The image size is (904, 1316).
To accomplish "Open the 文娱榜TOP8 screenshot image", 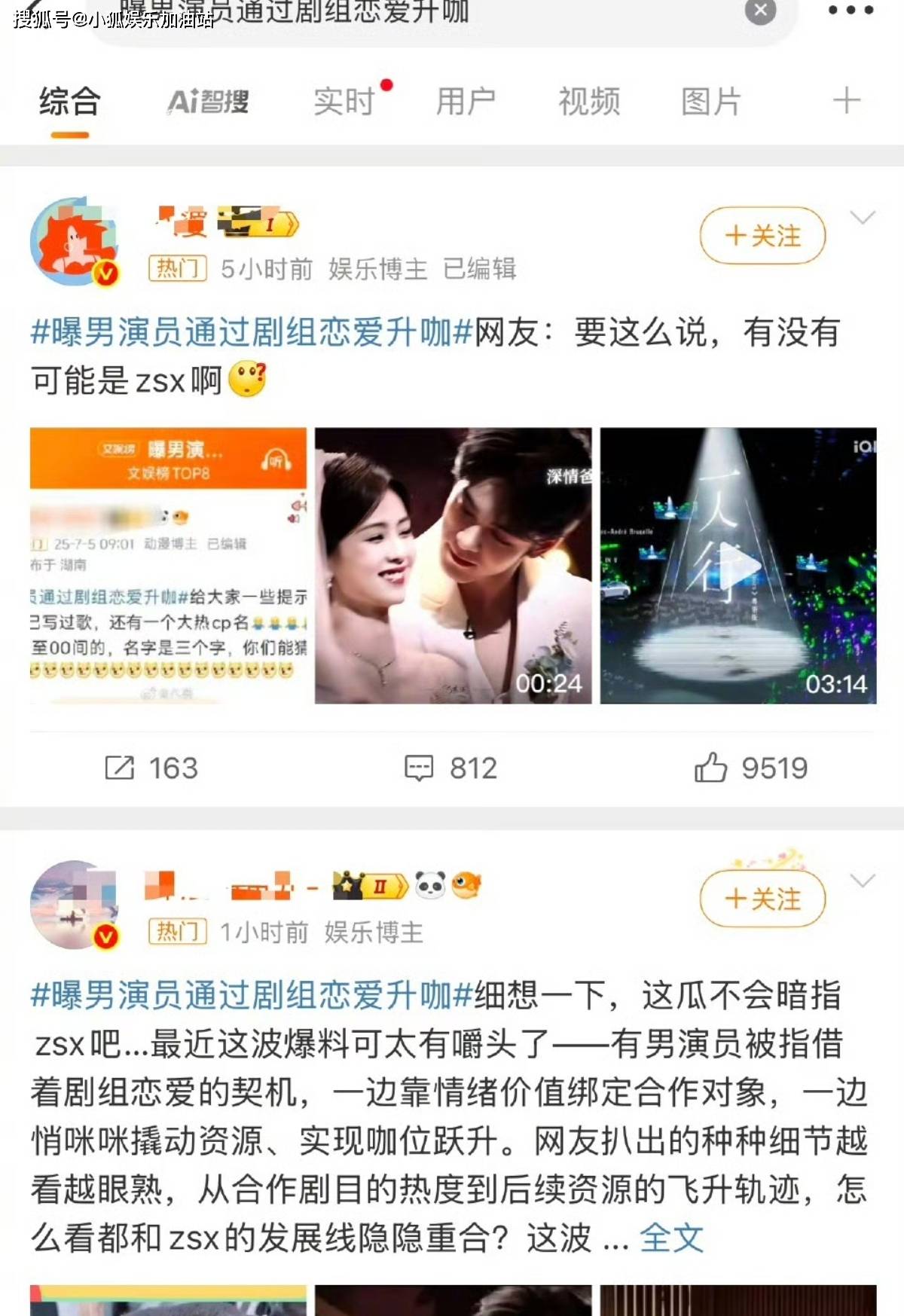I will 168,565.
